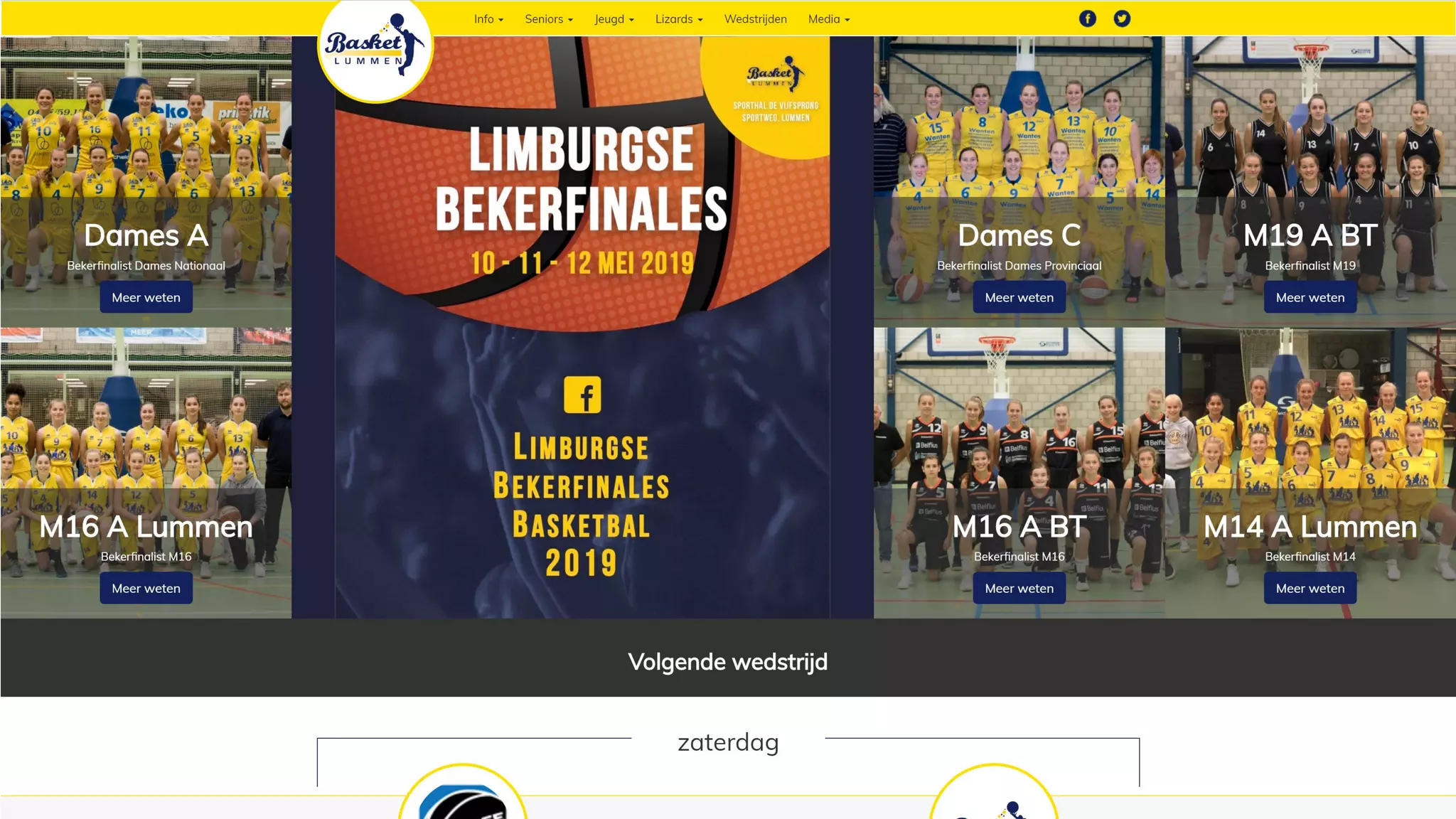Go to Wedstrijden page
The height and width of the screenshot is (819, 1456).
click(x=755, y=19)
